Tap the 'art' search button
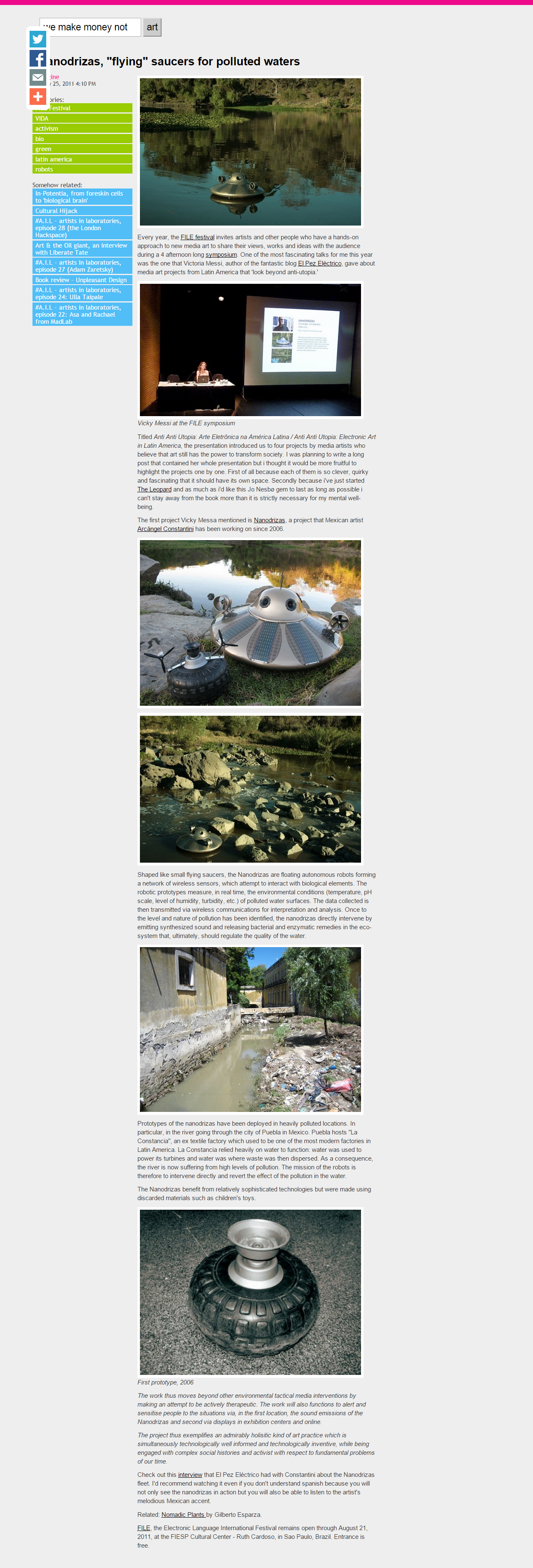 [x=152, y=27]
